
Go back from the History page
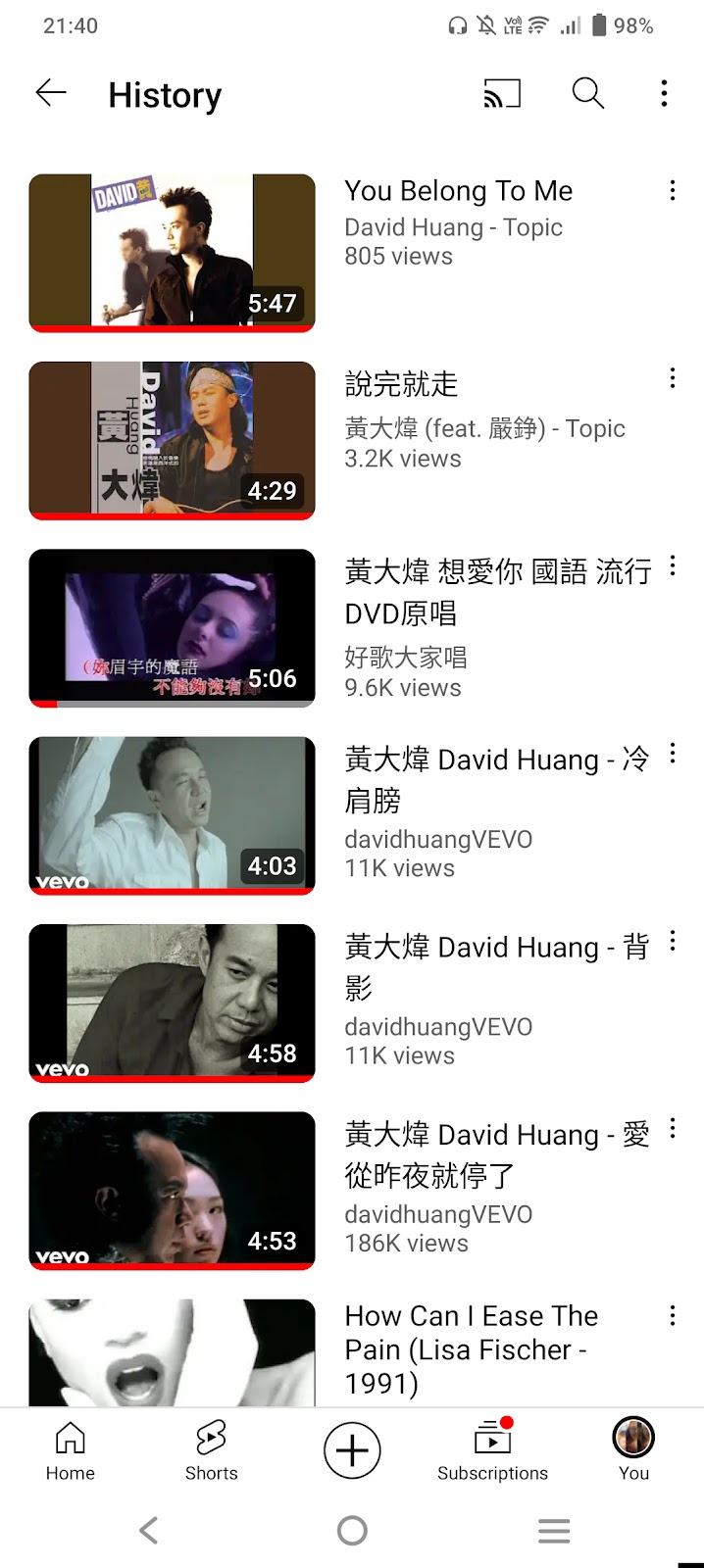tap(51, 94)
